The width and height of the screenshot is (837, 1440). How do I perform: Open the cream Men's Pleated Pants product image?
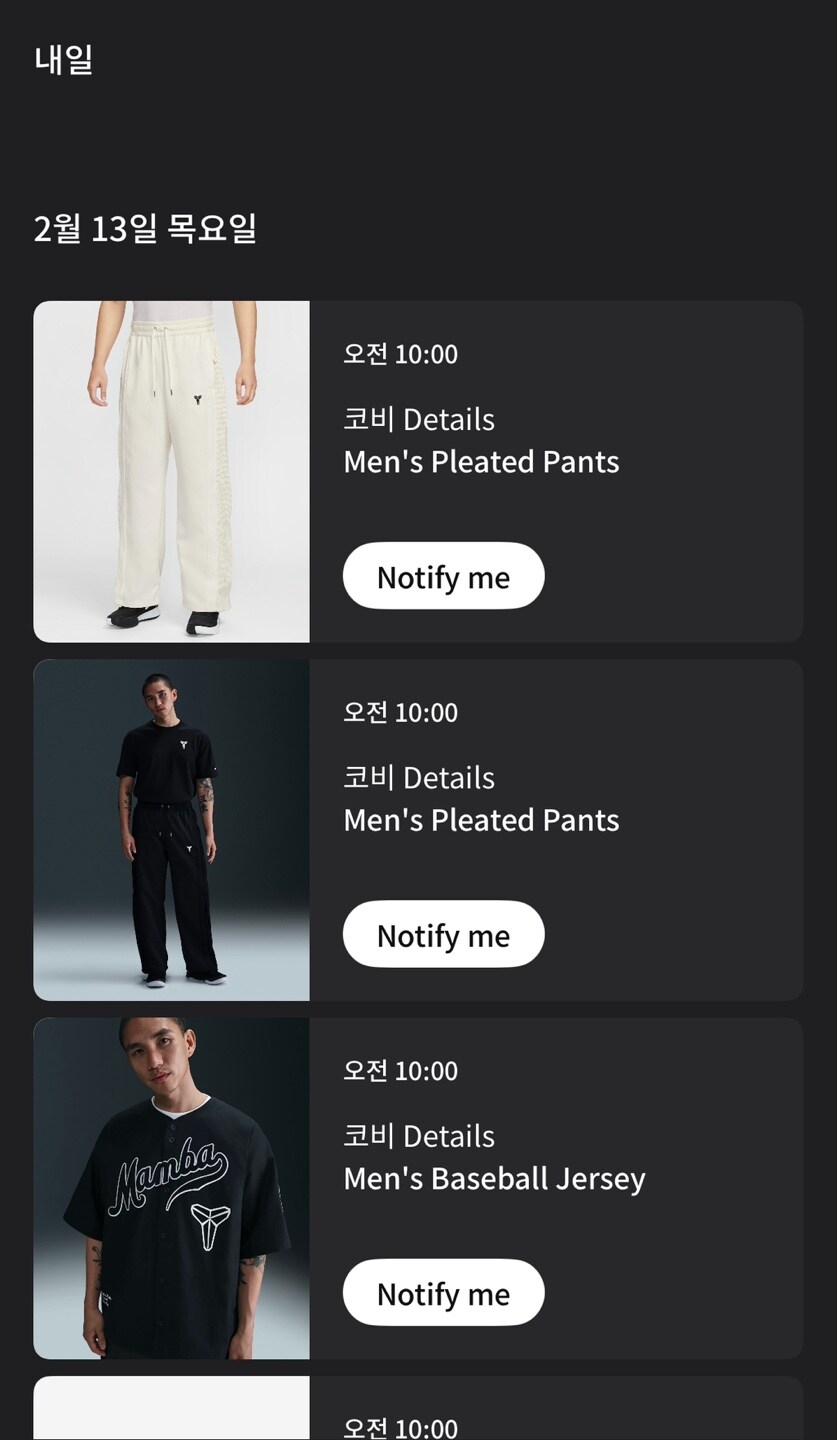(x=171, y=471)
